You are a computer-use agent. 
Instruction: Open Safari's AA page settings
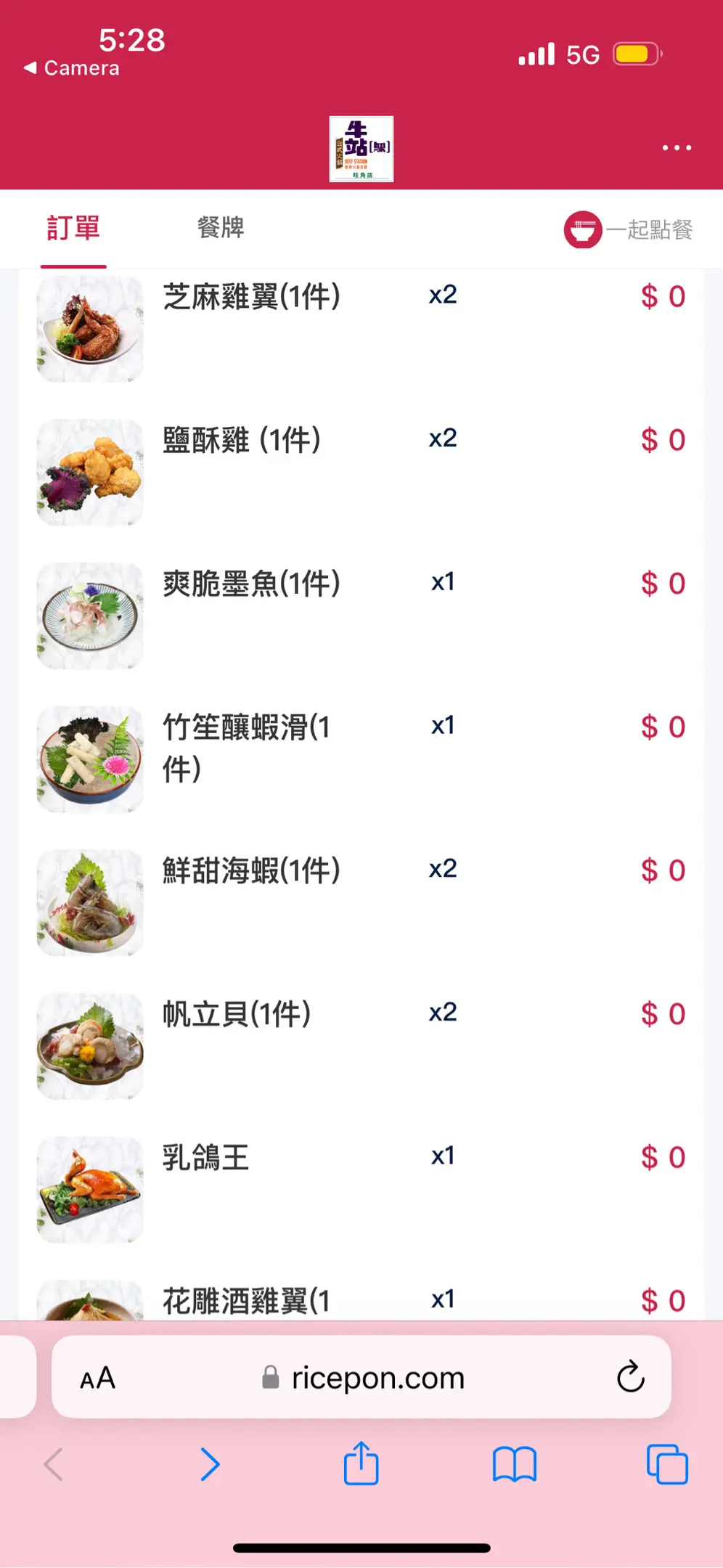click(97, 1378)
